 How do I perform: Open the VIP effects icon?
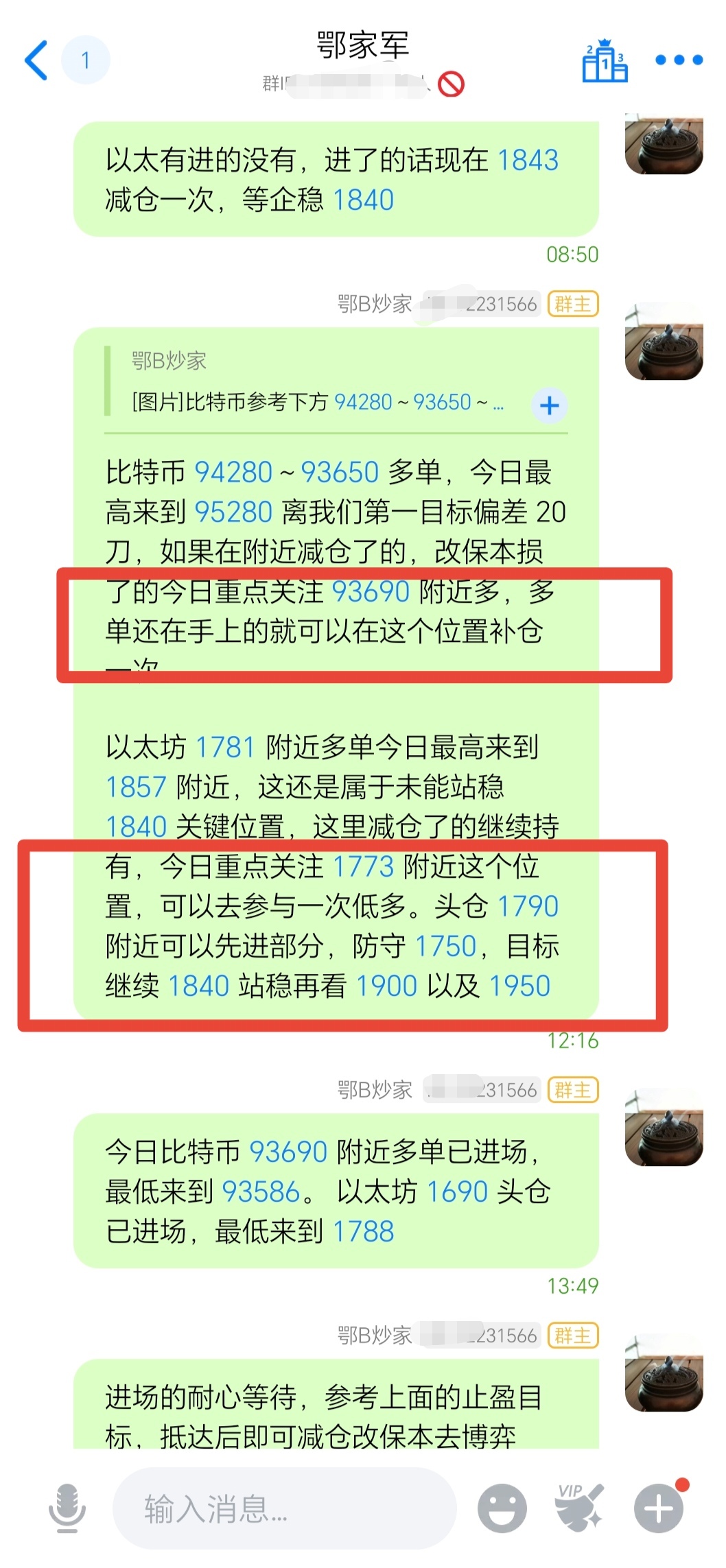point(579,1507)
